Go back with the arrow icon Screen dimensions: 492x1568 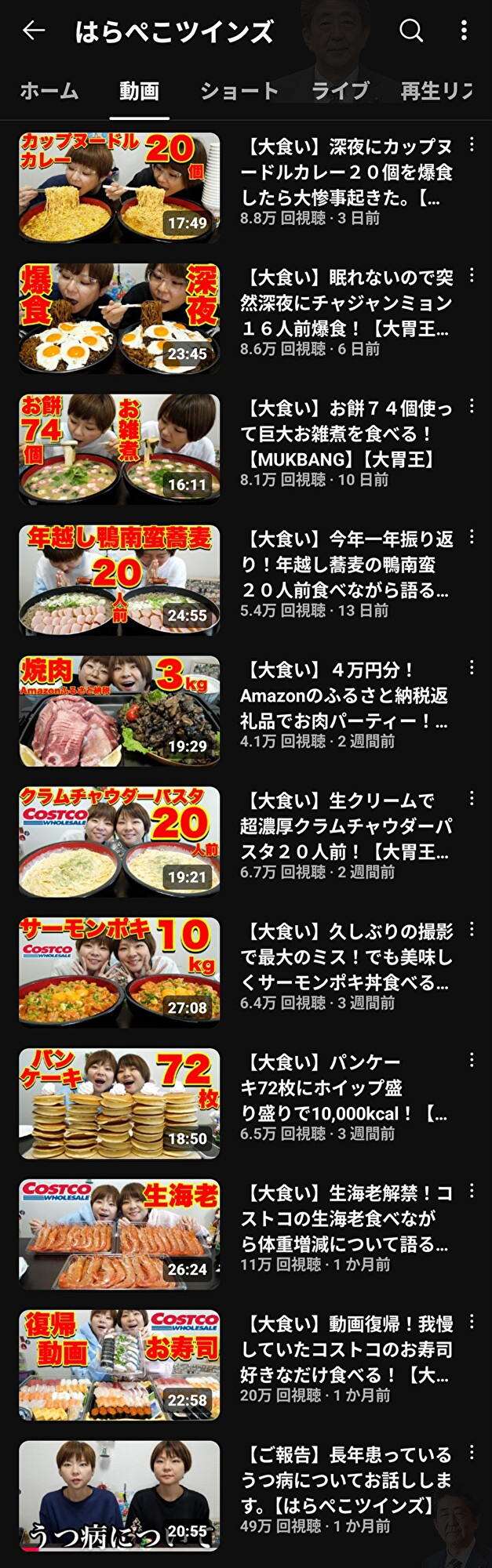click(x=34, y=31)
